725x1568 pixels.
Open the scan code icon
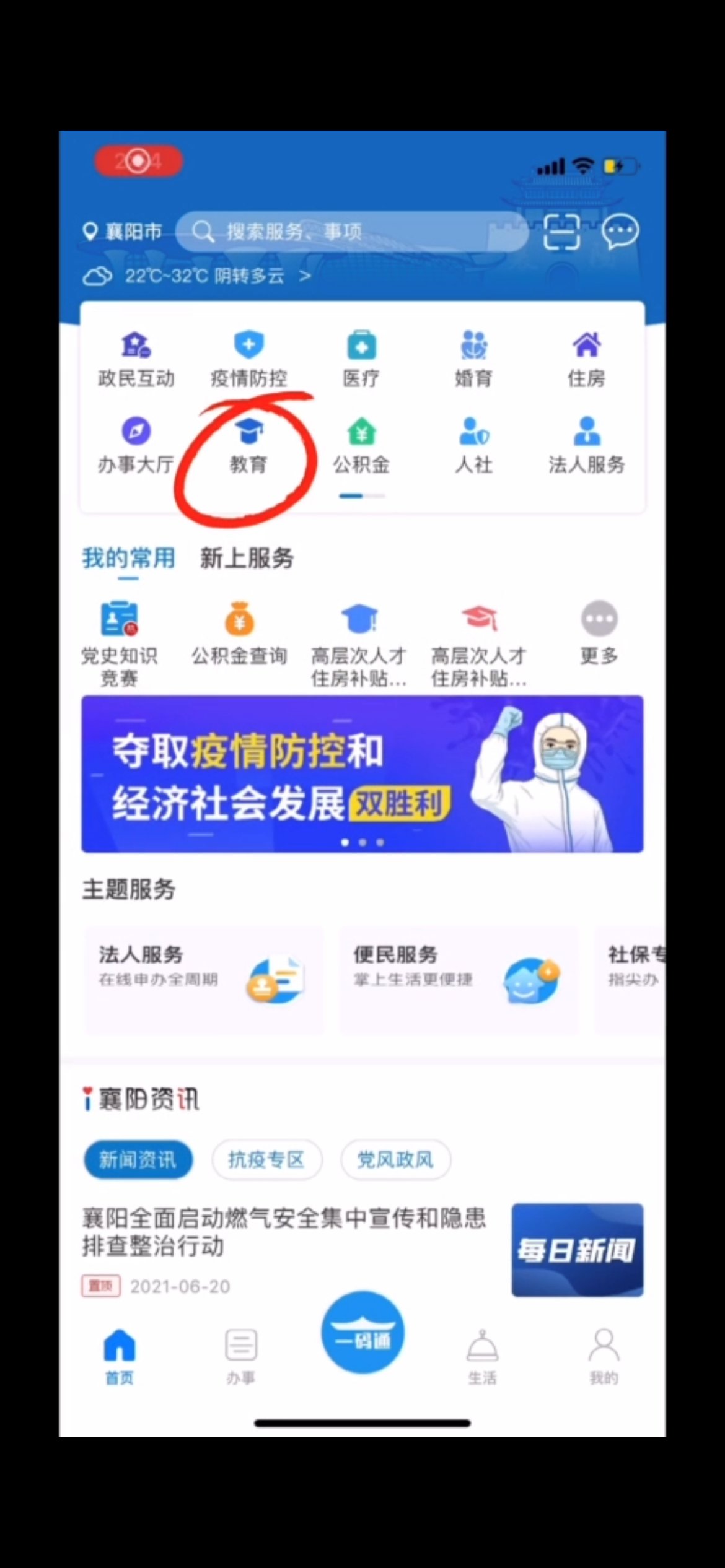click(x=561, y=232)
